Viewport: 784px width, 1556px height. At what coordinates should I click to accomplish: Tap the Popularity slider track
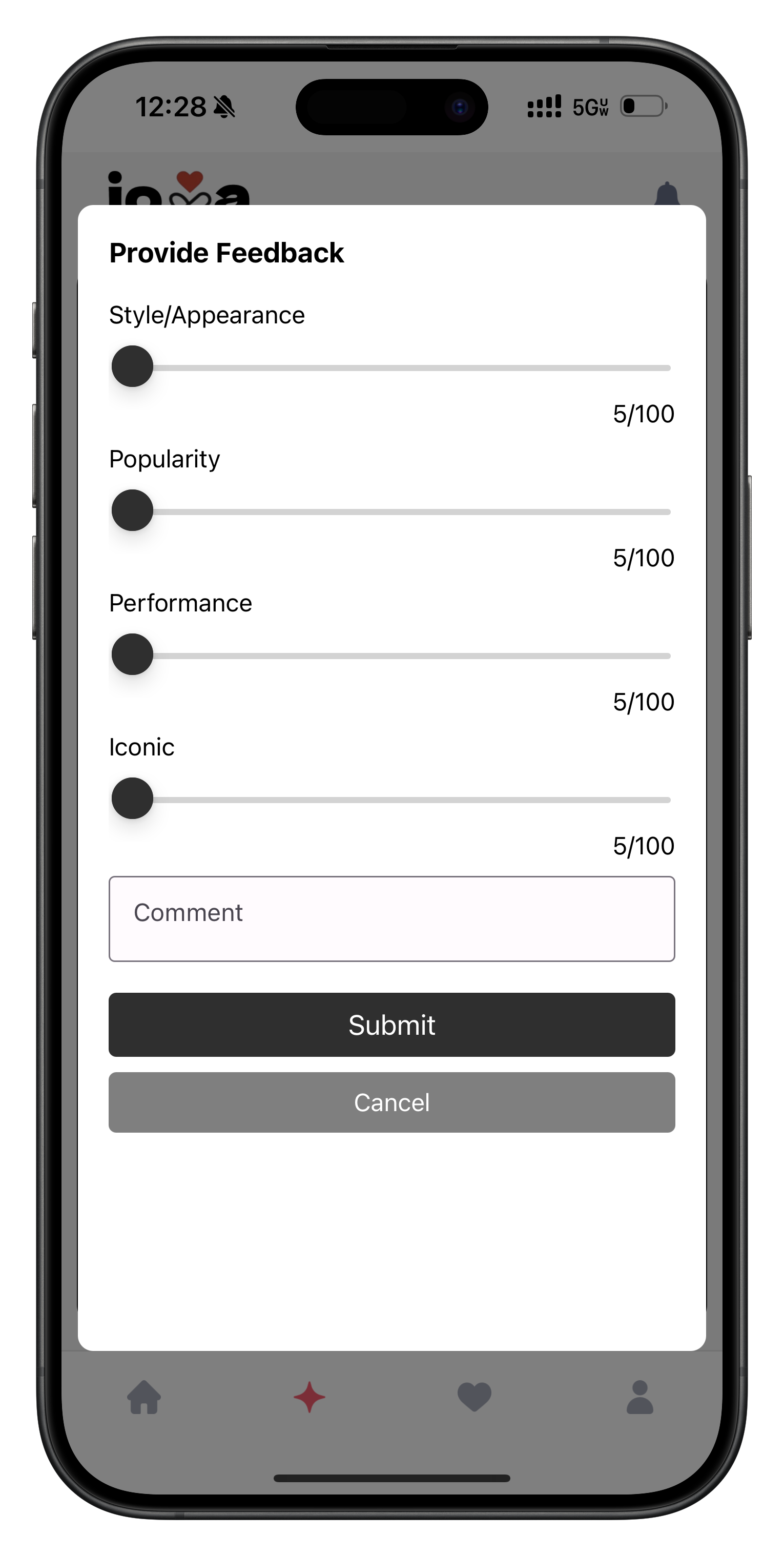click(391, 511)
